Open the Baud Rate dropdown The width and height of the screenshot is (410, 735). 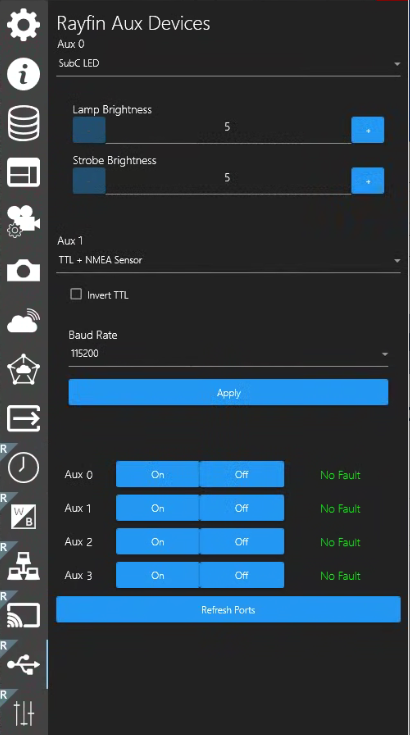[x=228, y=354]
